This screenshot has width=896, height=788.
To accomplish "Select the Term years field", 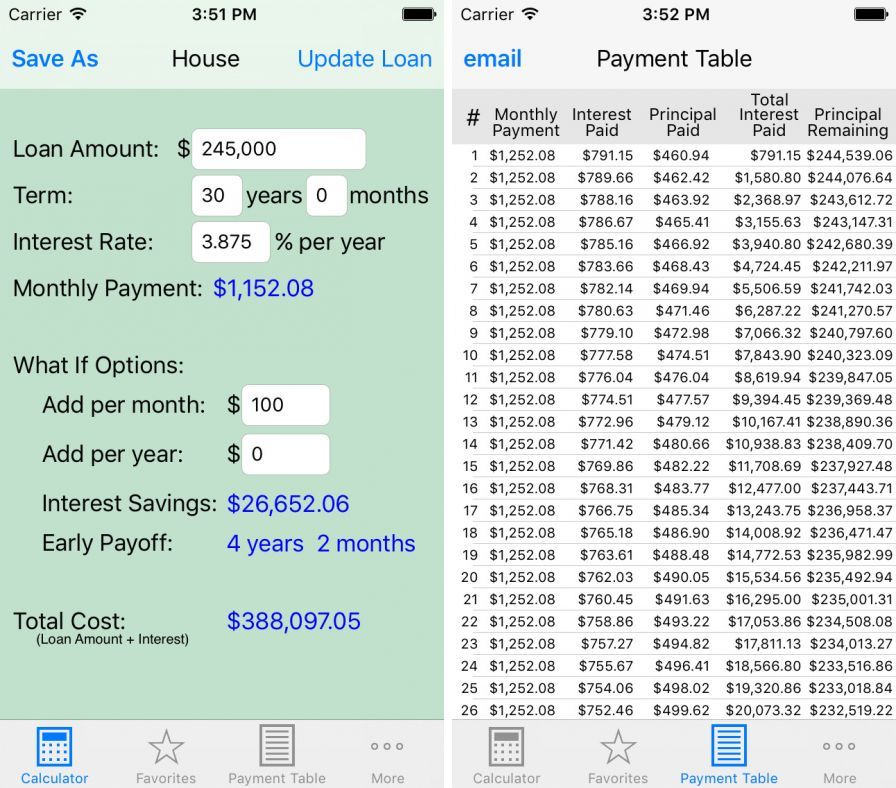I will 216,196.
